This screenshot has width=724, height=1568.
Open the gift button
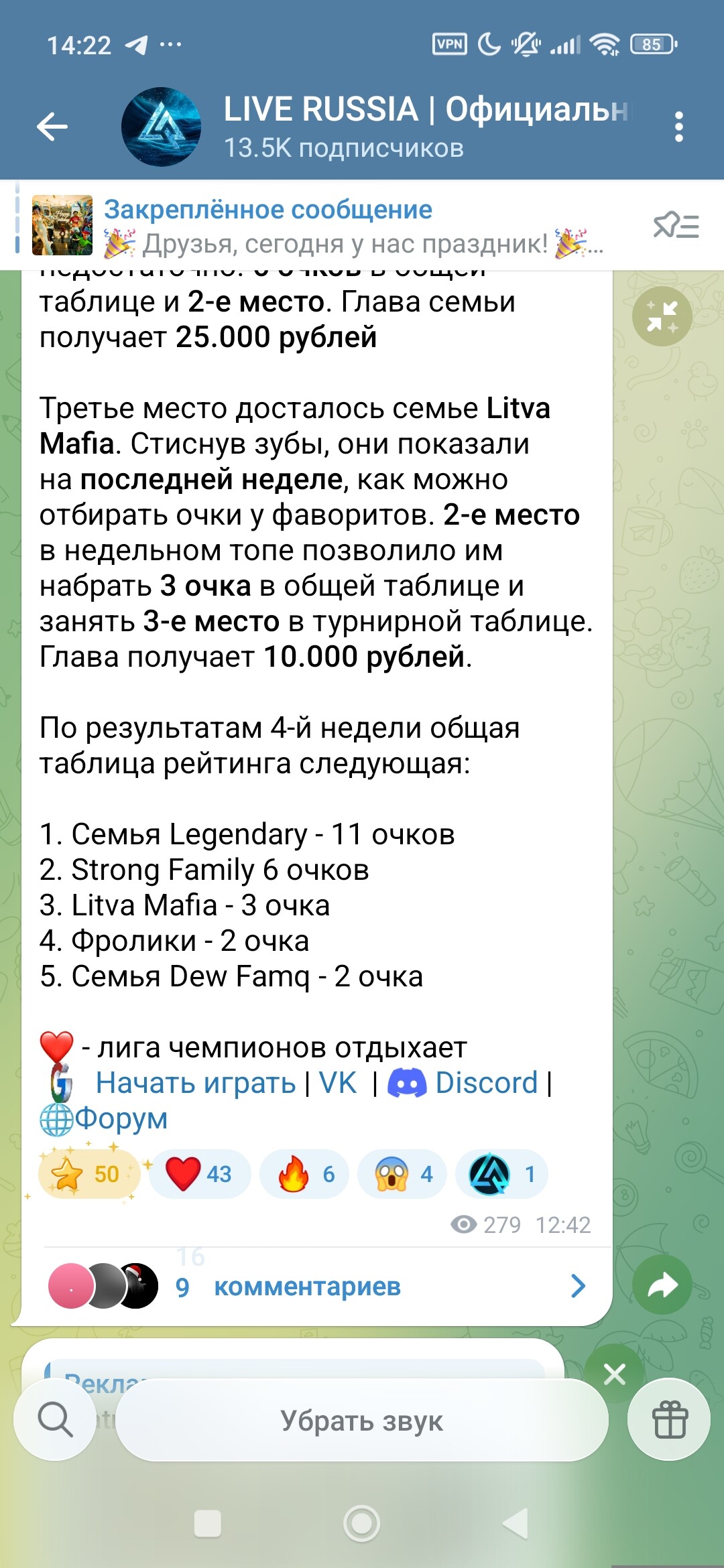click(669, 1420)
